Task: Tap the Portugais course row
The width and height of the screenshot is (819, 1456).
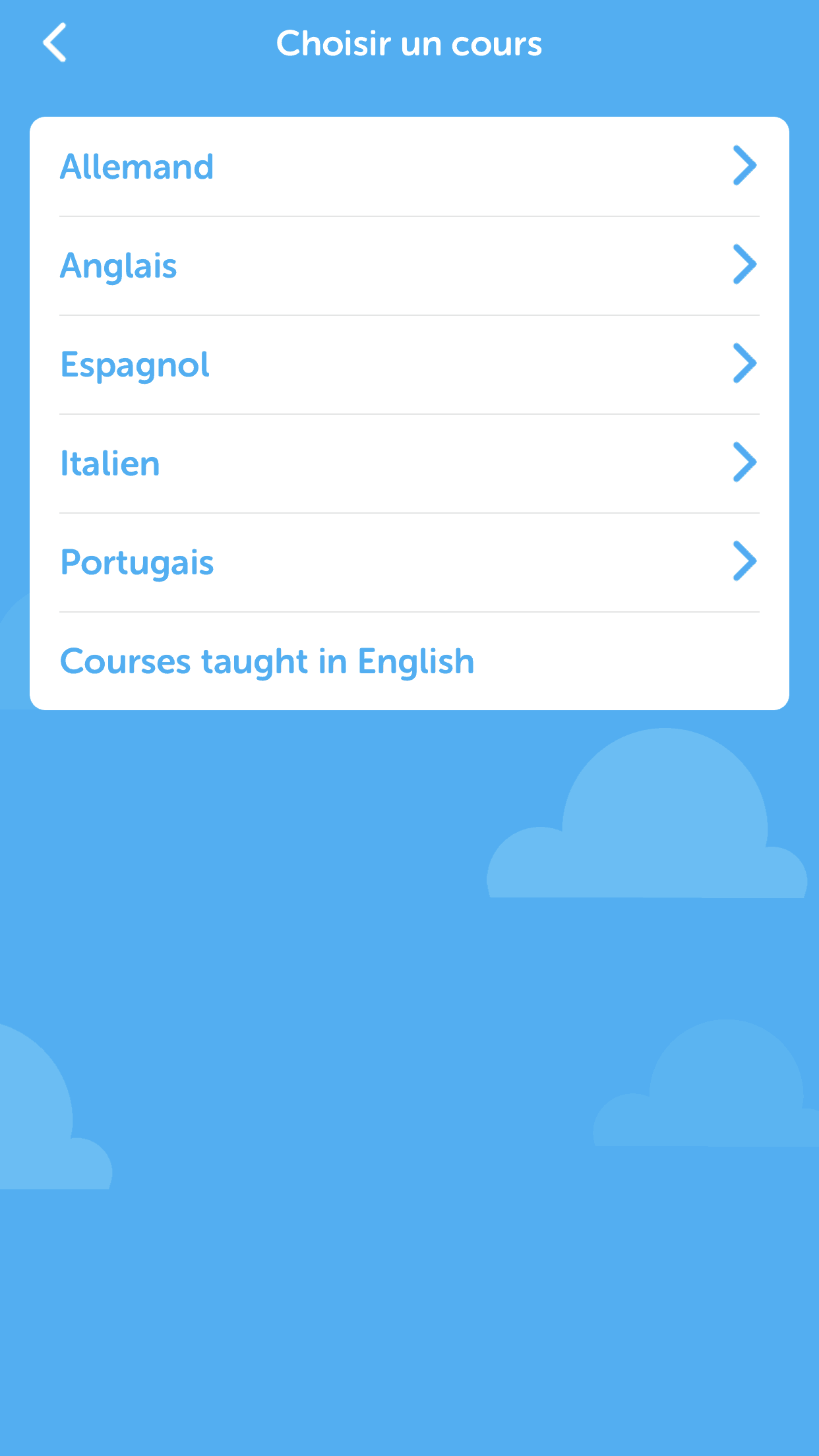Action: click(409, 562)
